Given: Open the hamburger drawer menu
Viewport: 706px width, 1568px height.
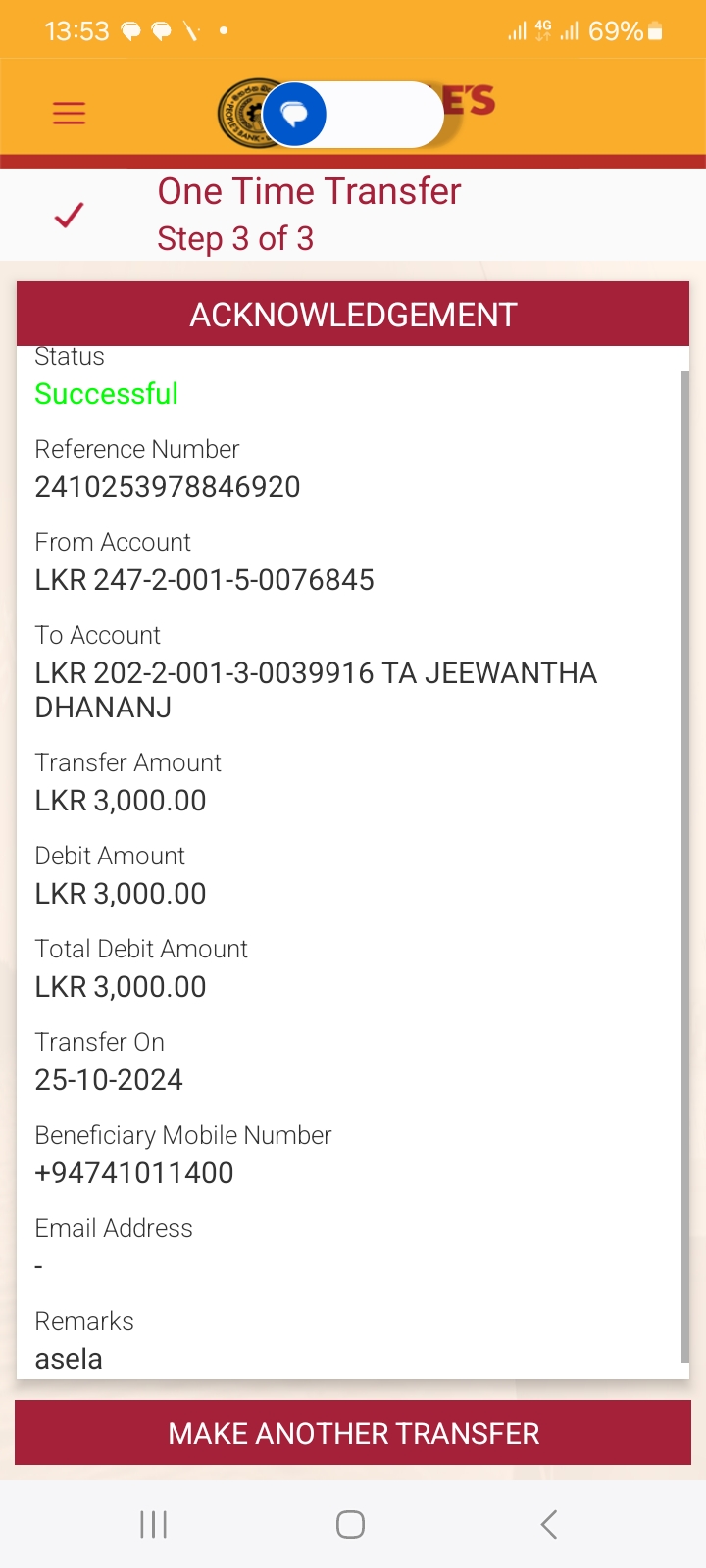Looking at the screenshot, I should (69, 114).
